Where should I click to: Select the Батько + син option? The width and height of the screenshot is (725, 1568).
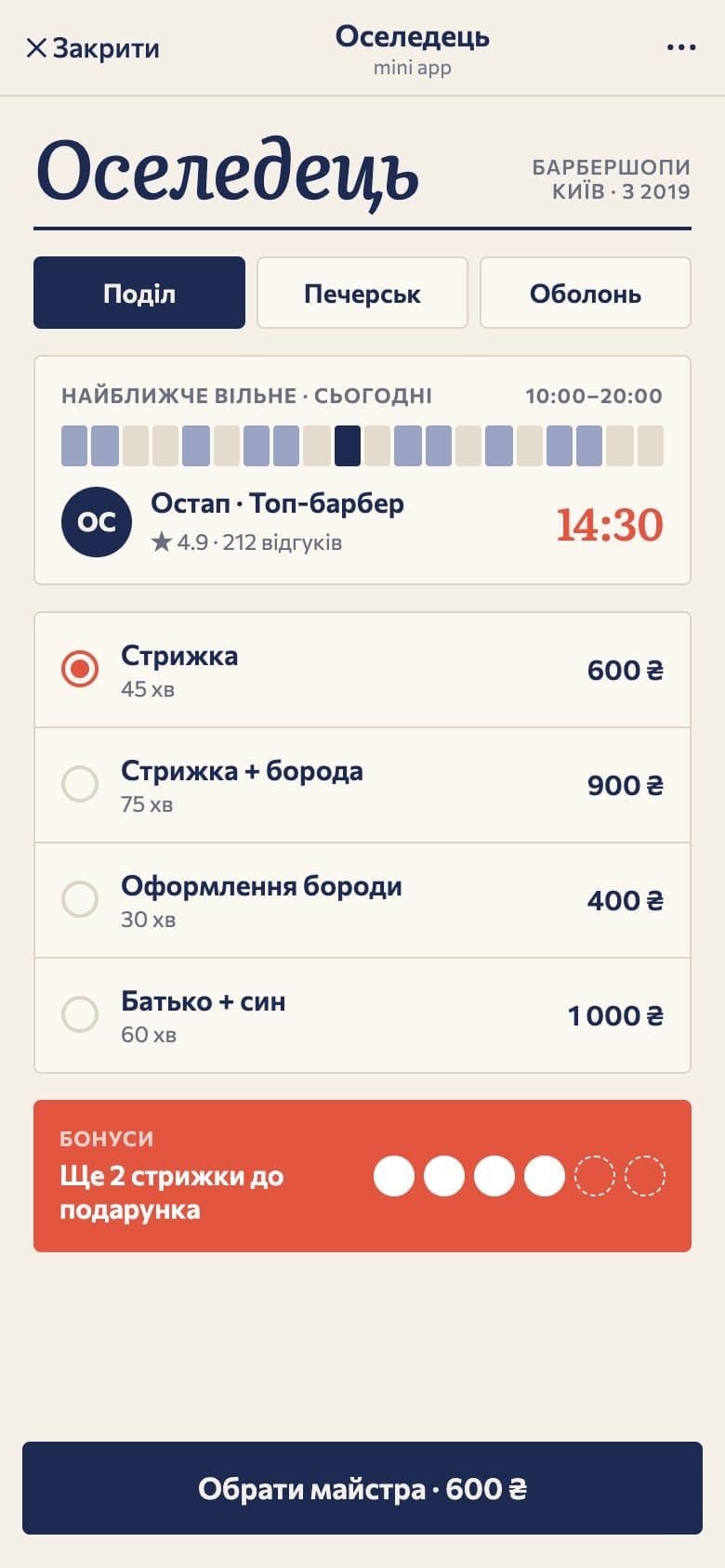coord(362,1015)
